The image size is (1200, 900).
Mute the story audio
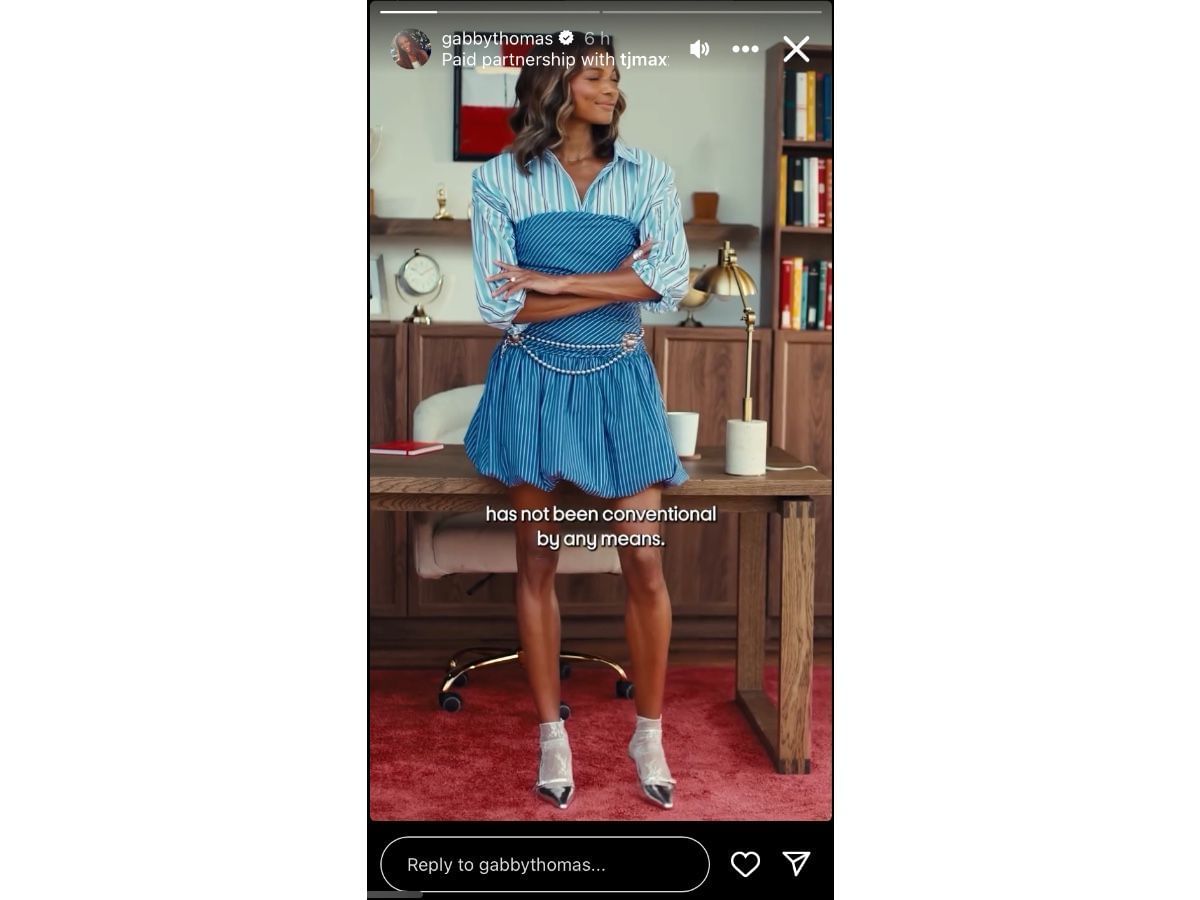[x=699, y=49]
